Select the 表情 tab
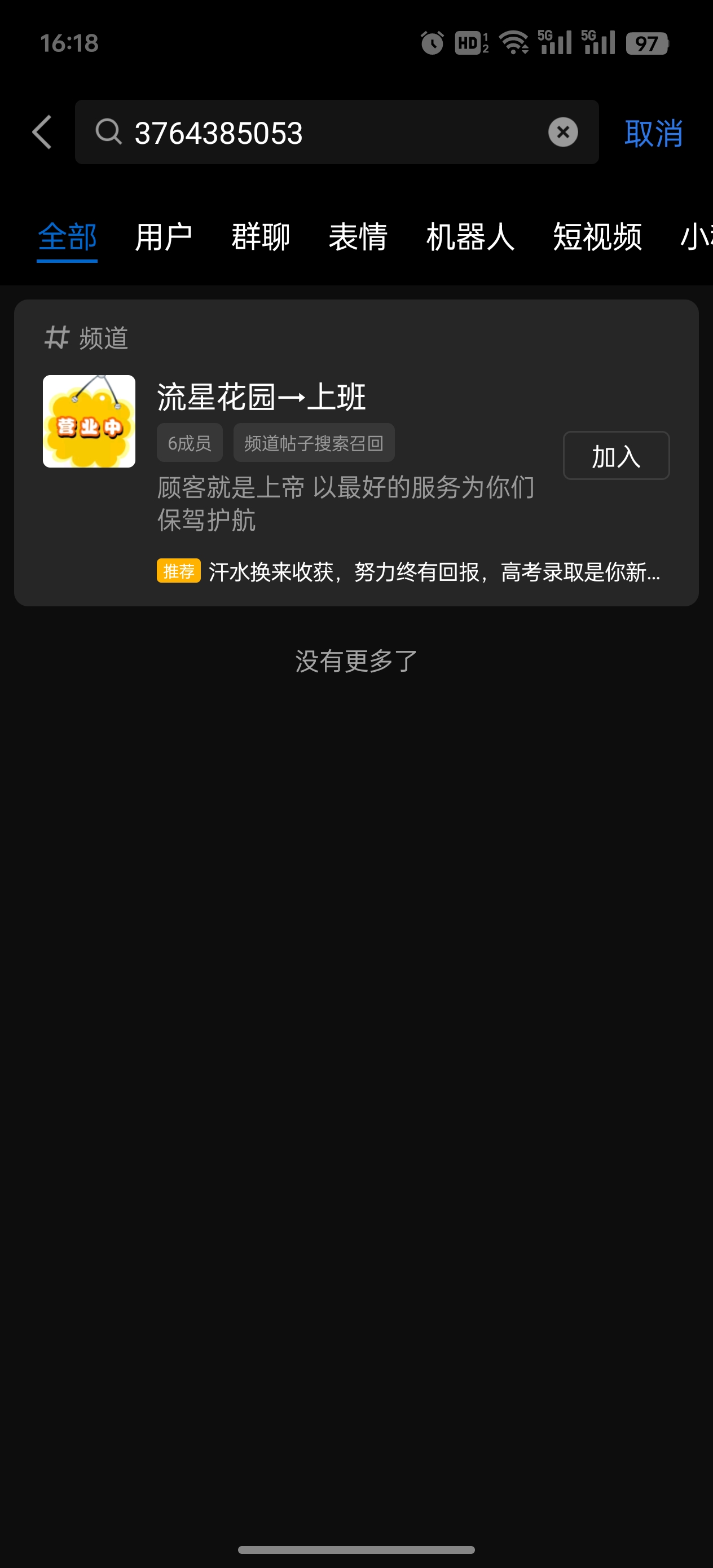 coord(358,237)
